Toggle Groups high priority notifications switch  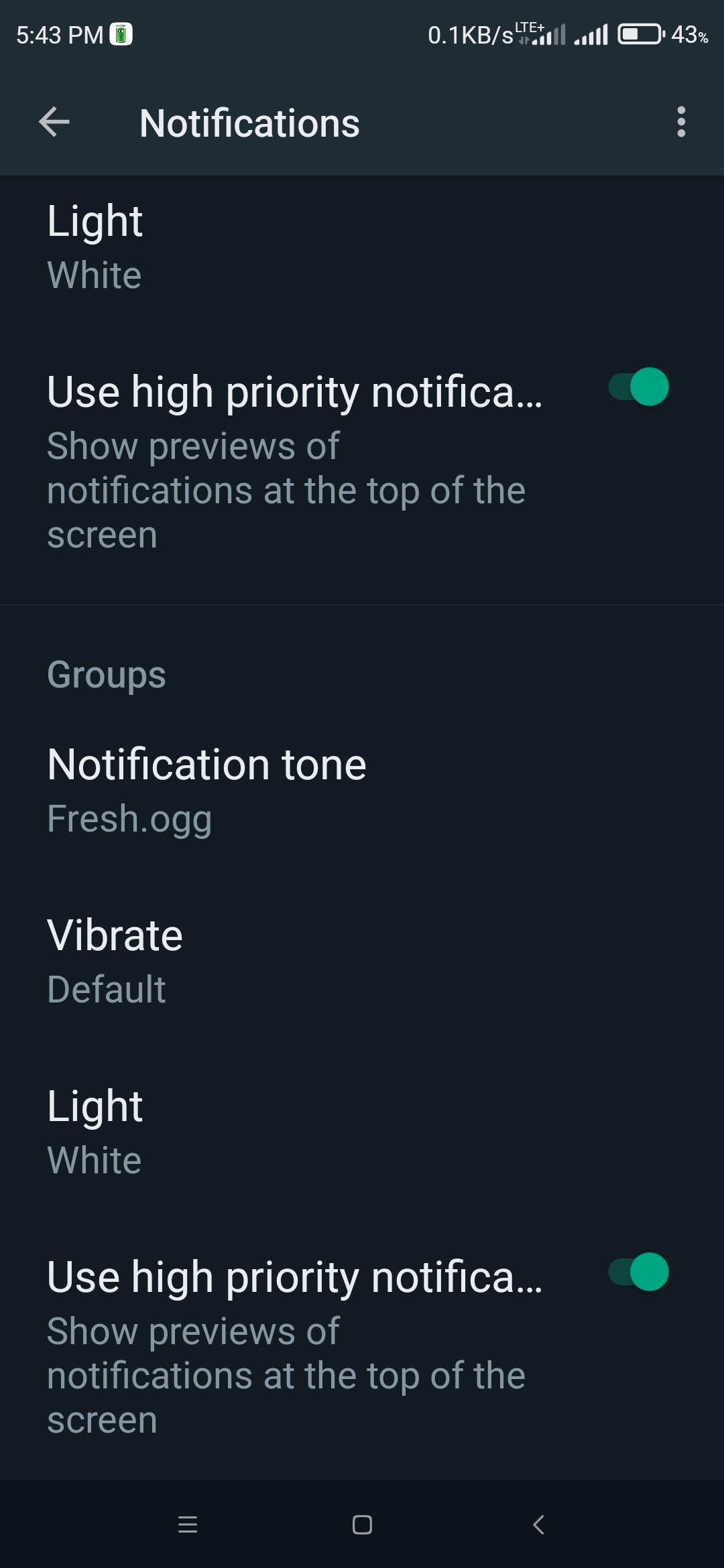click(638, 1272)
